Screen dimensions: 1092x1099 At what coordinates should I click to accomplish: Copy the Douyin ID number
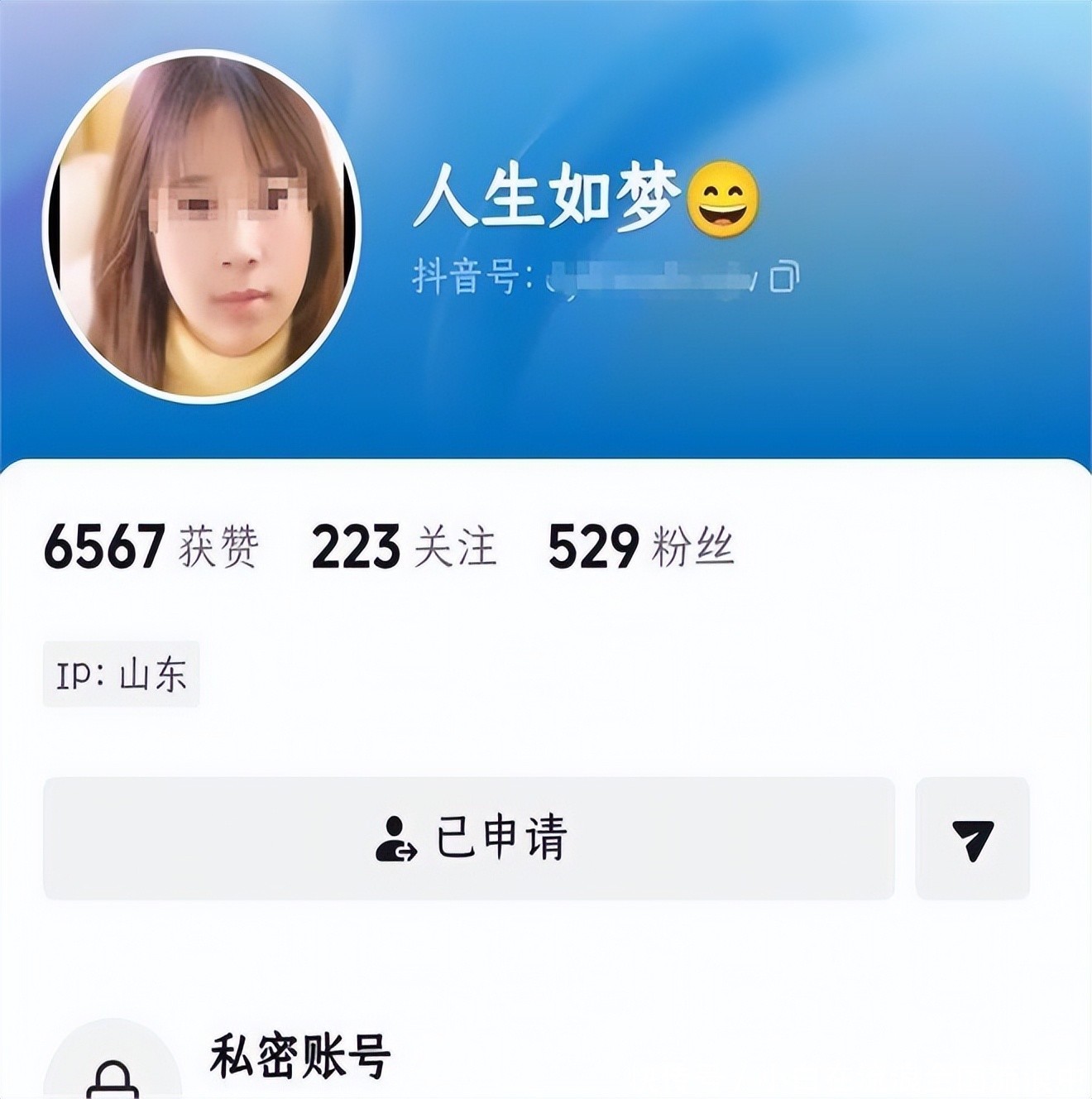pyautogui.click(x=783, y=276)
